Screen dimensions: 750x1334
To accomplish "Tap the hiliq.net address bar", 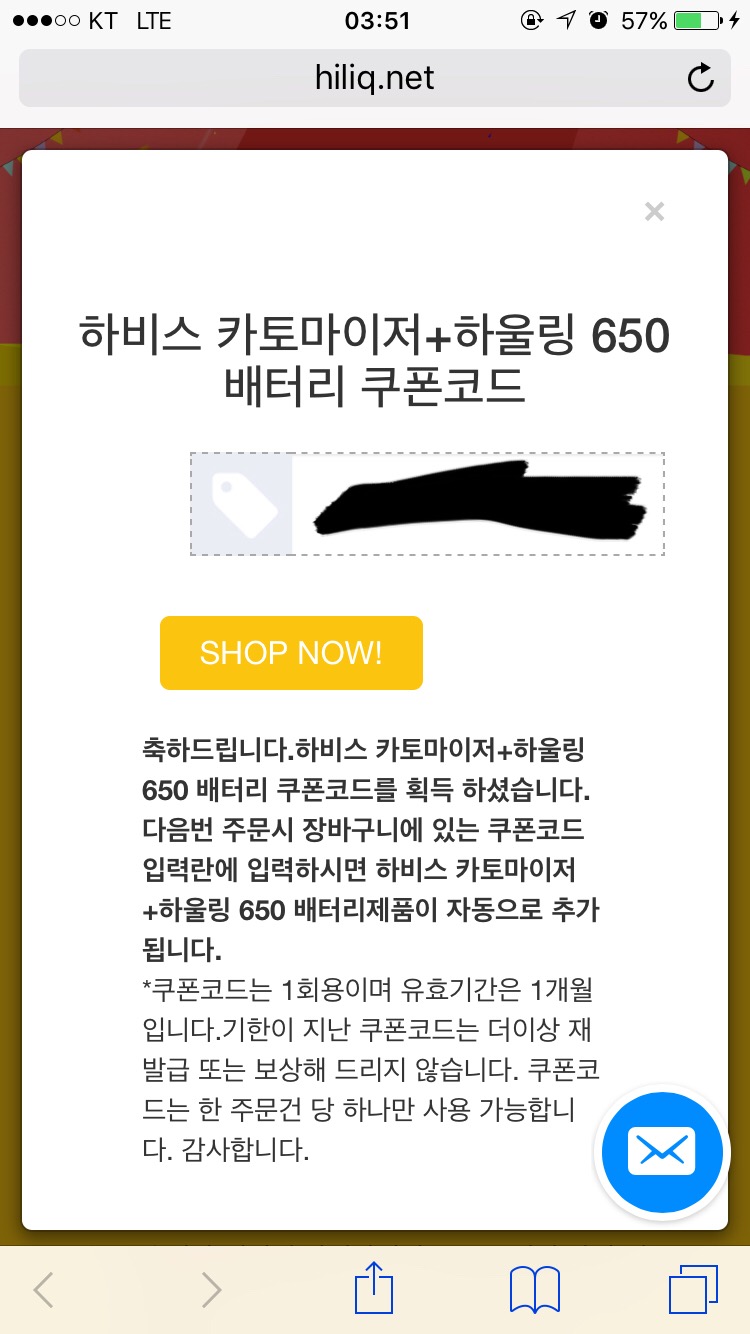I will pyautogui.click(x=374, y=78).
